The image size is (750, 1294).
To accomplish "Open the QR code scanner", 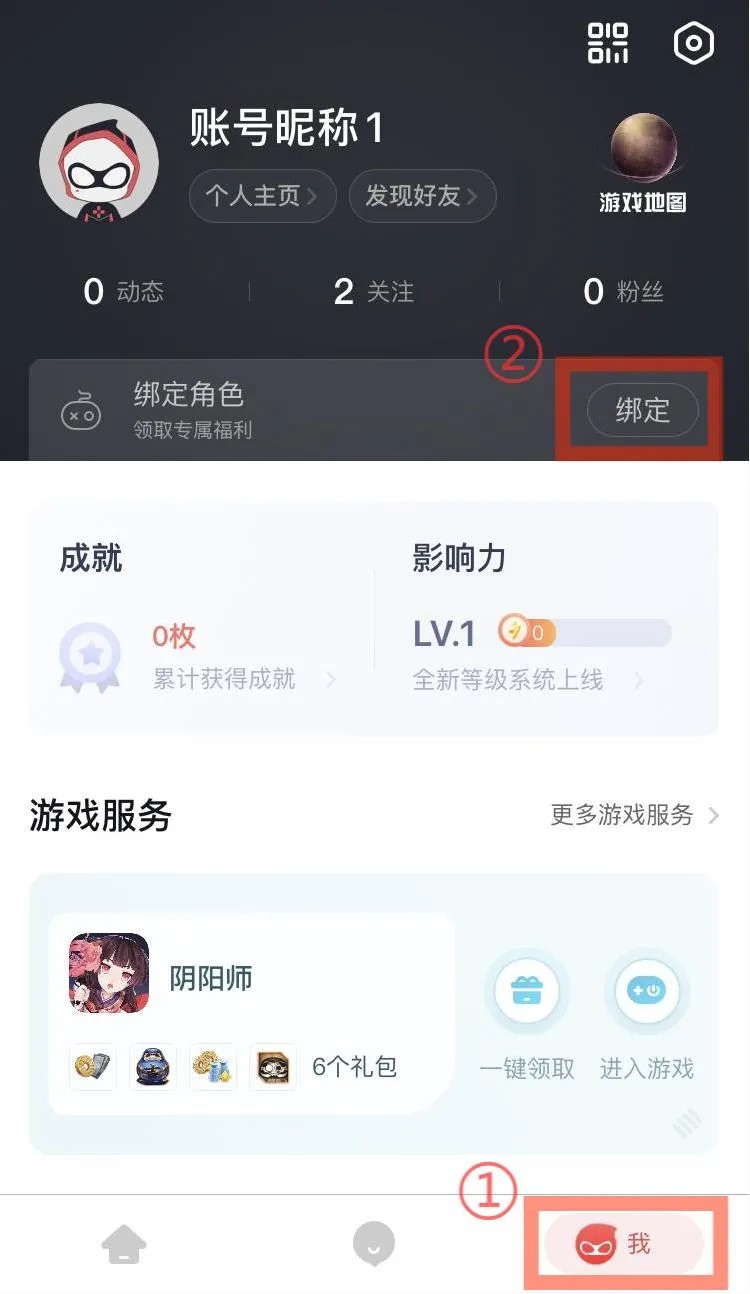I will (607, 43).
